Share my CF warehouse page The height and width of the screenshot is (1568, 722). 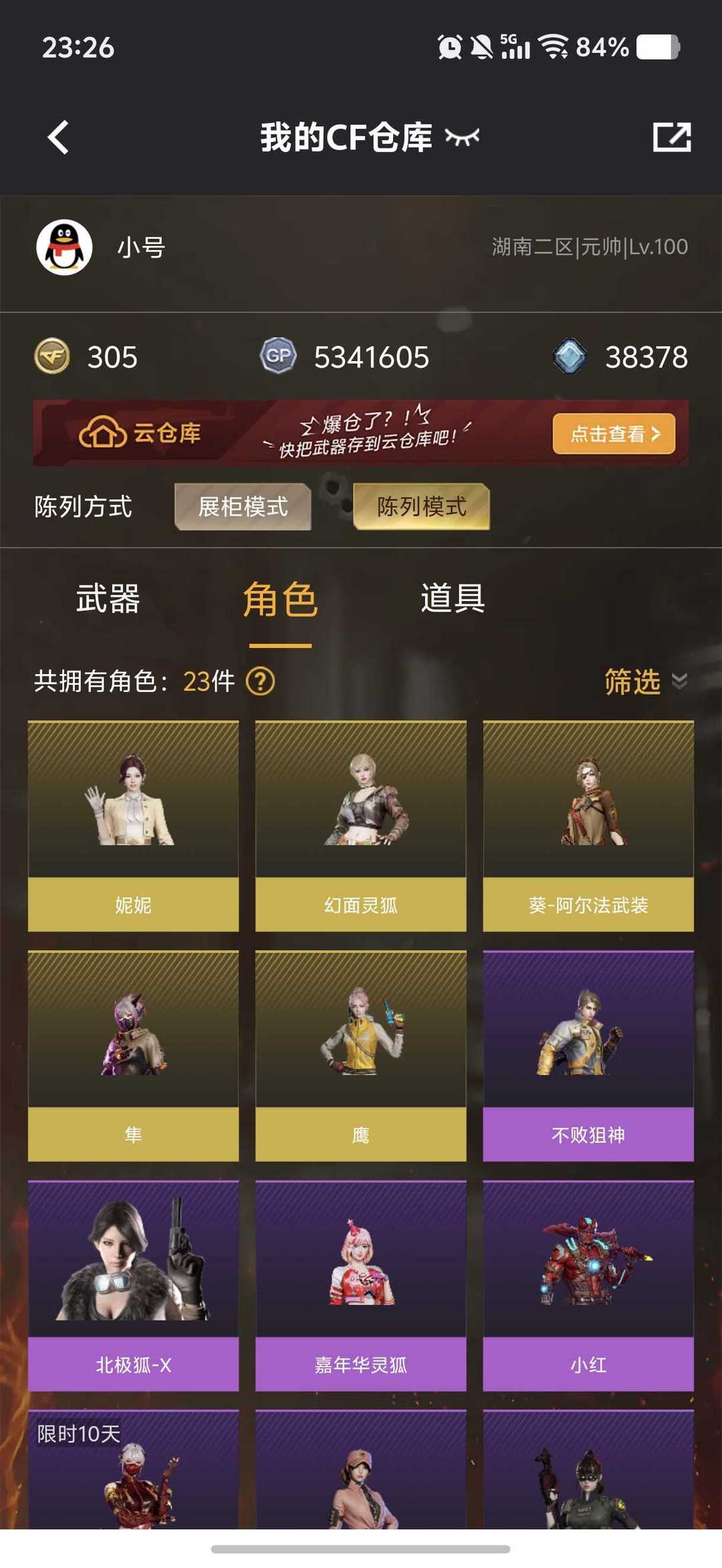(x=671, y=138)
